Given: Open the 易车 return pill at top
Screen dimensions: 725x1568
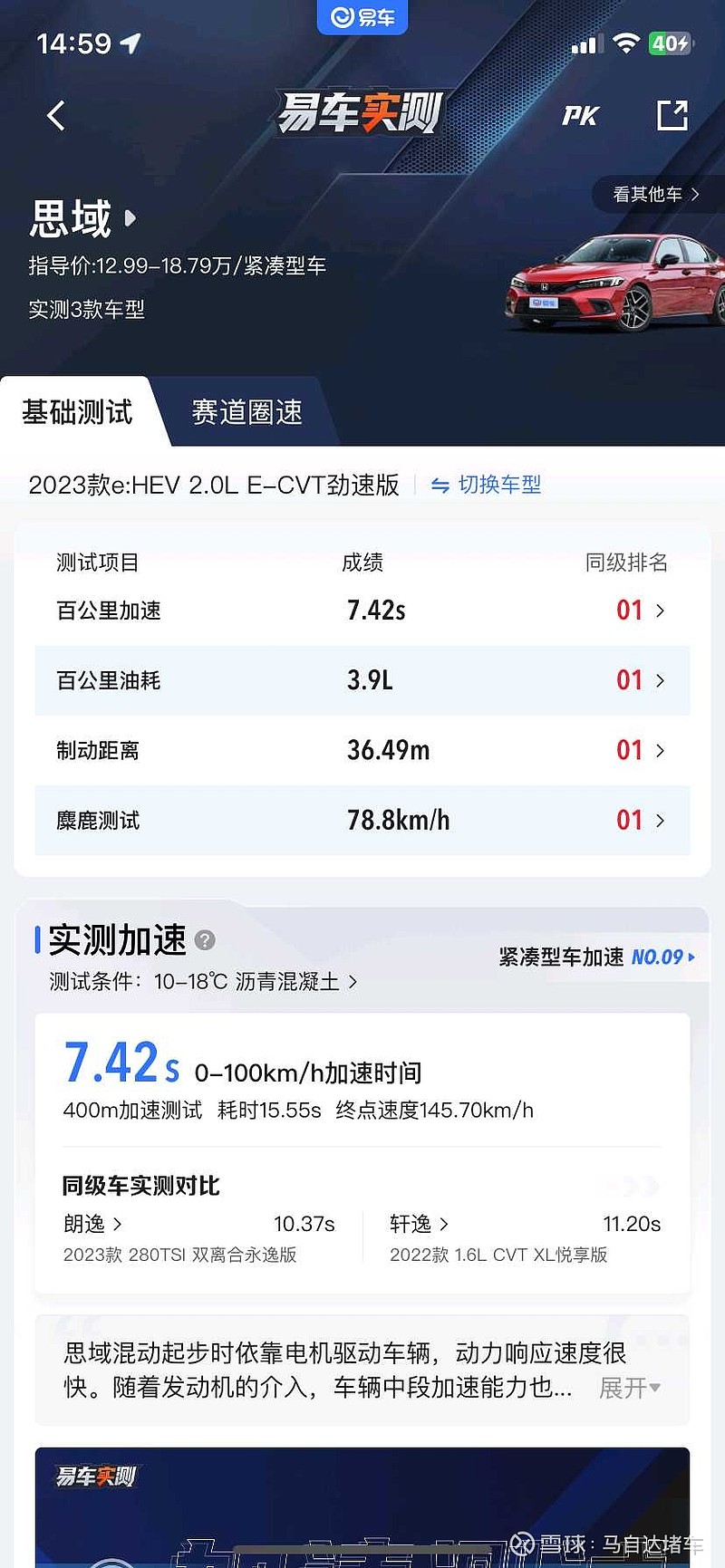Looking at the screenshot, I should (x=362, y=17).
